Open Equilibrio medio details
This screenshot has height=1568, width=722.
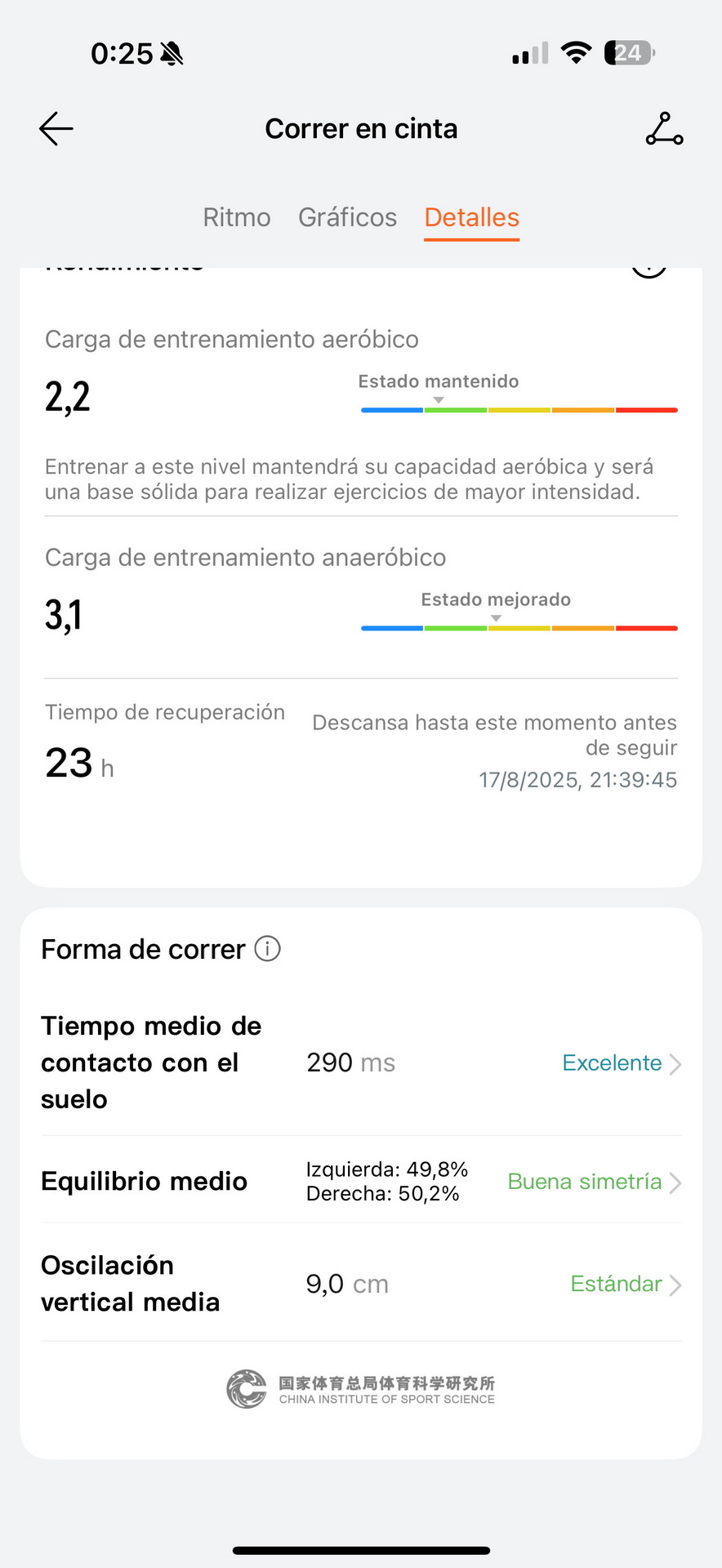[x=361, y=1182]
